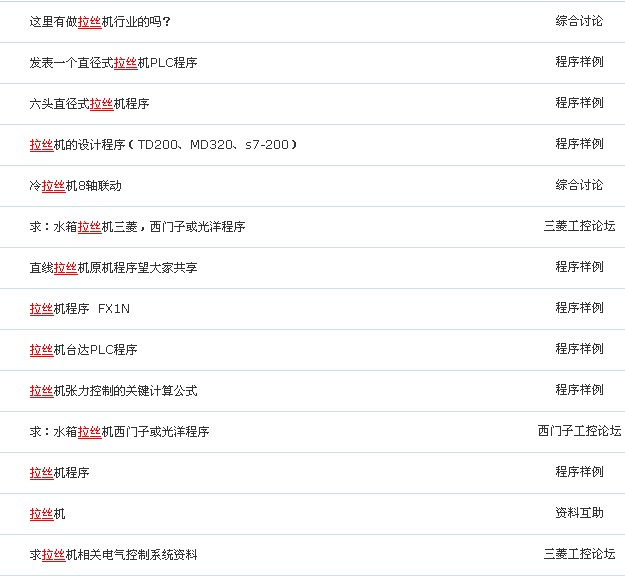Image resolution: width=625 pixels, height=576 pixels.
Task: View 直线拉丝机原机程序望大家共享 thread
Action: pos(113,267)
